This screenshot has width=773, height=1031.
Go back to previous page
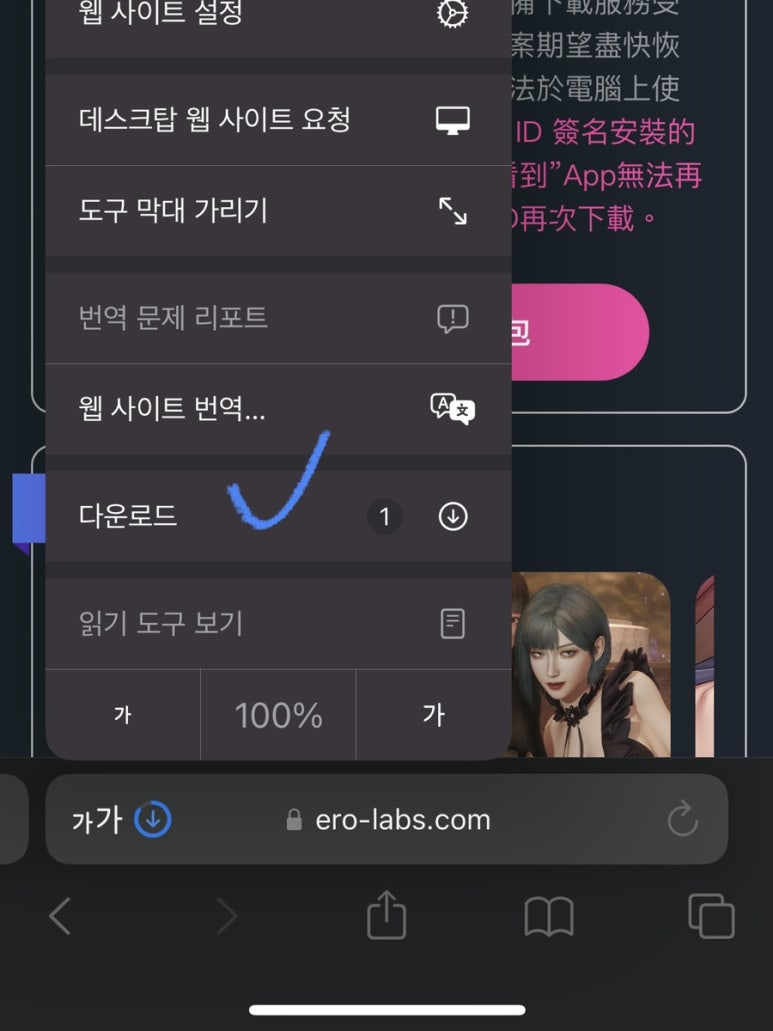[60, 915]
